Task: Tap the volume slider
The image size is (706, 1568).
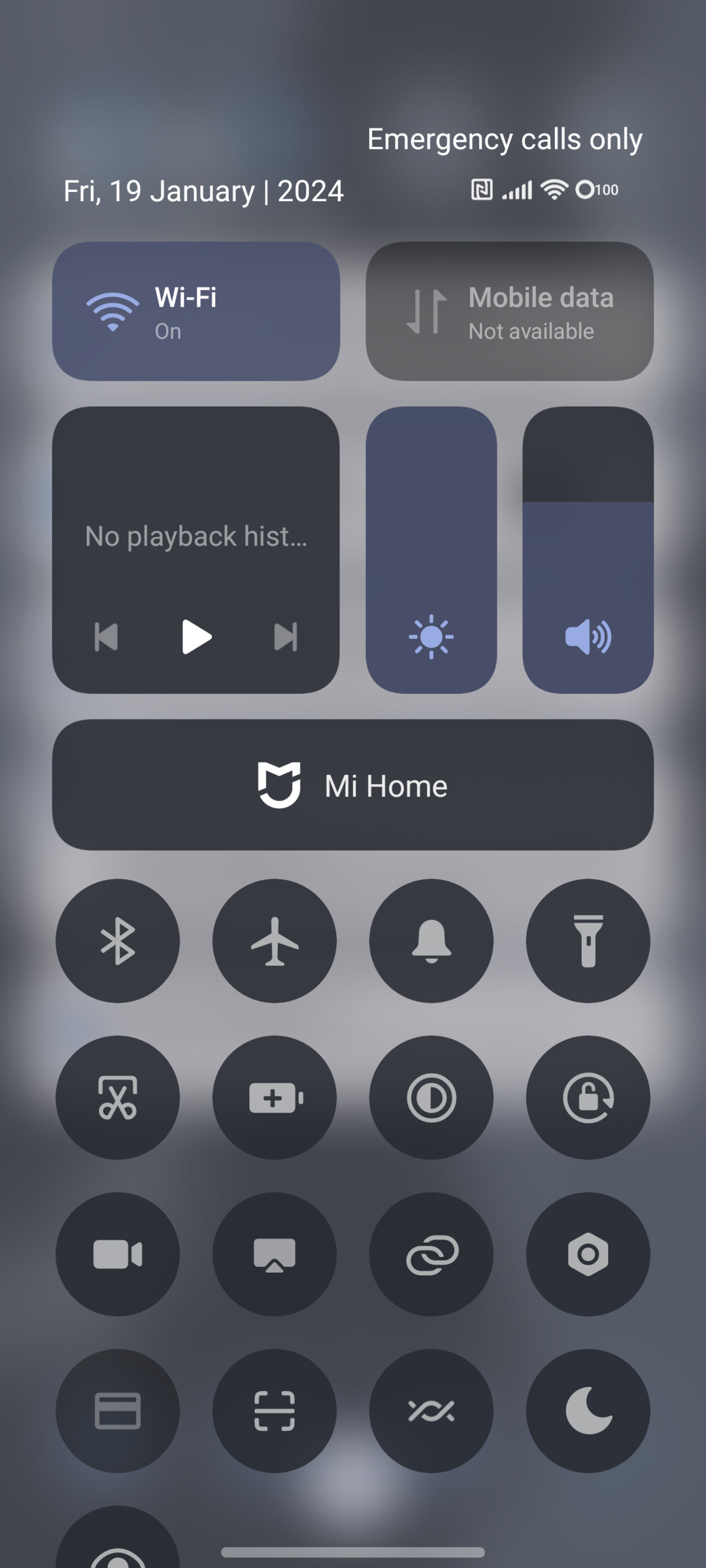Action: click(x=588, y=550)
